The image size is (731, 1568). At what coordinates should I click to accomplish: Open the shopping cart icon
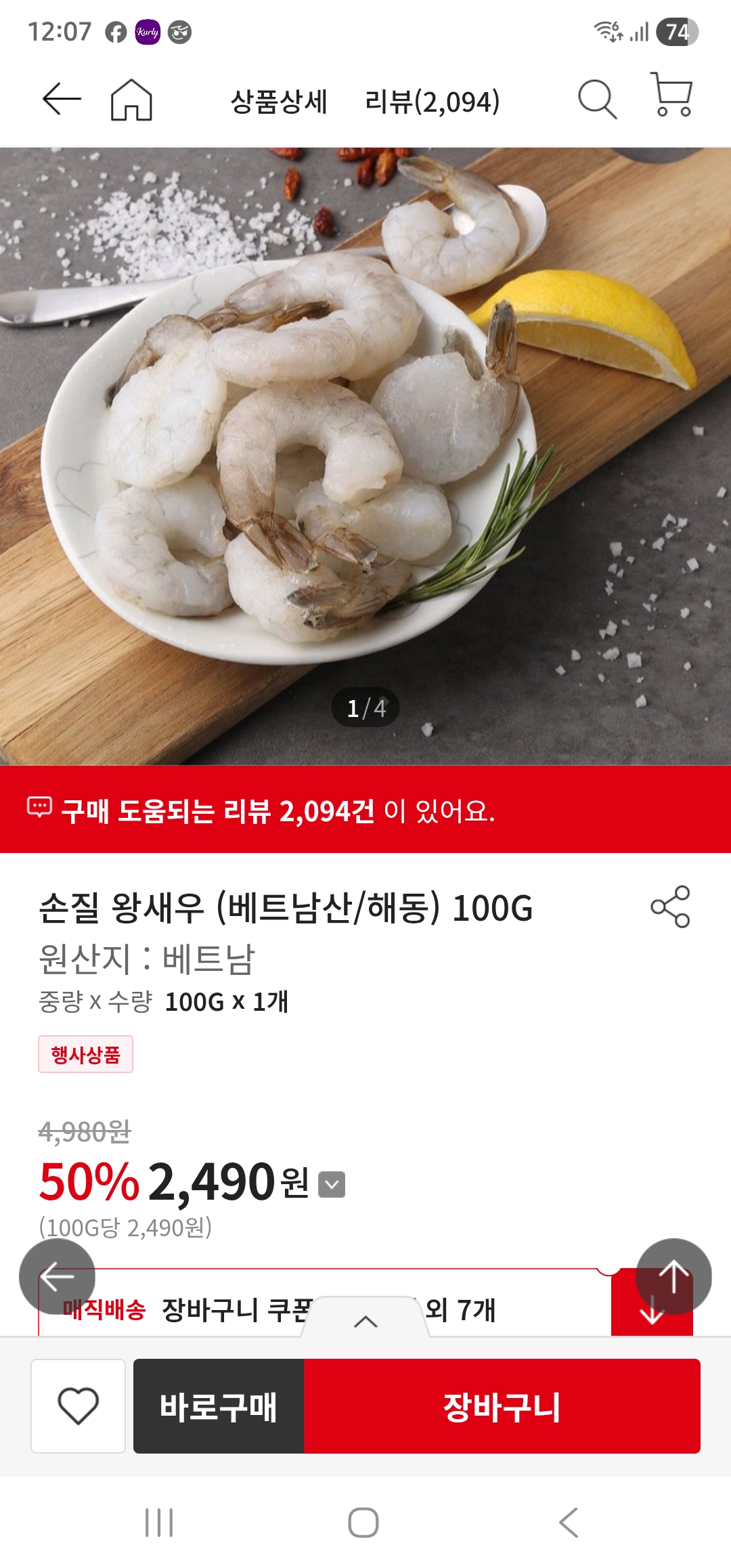click(671, 95)
